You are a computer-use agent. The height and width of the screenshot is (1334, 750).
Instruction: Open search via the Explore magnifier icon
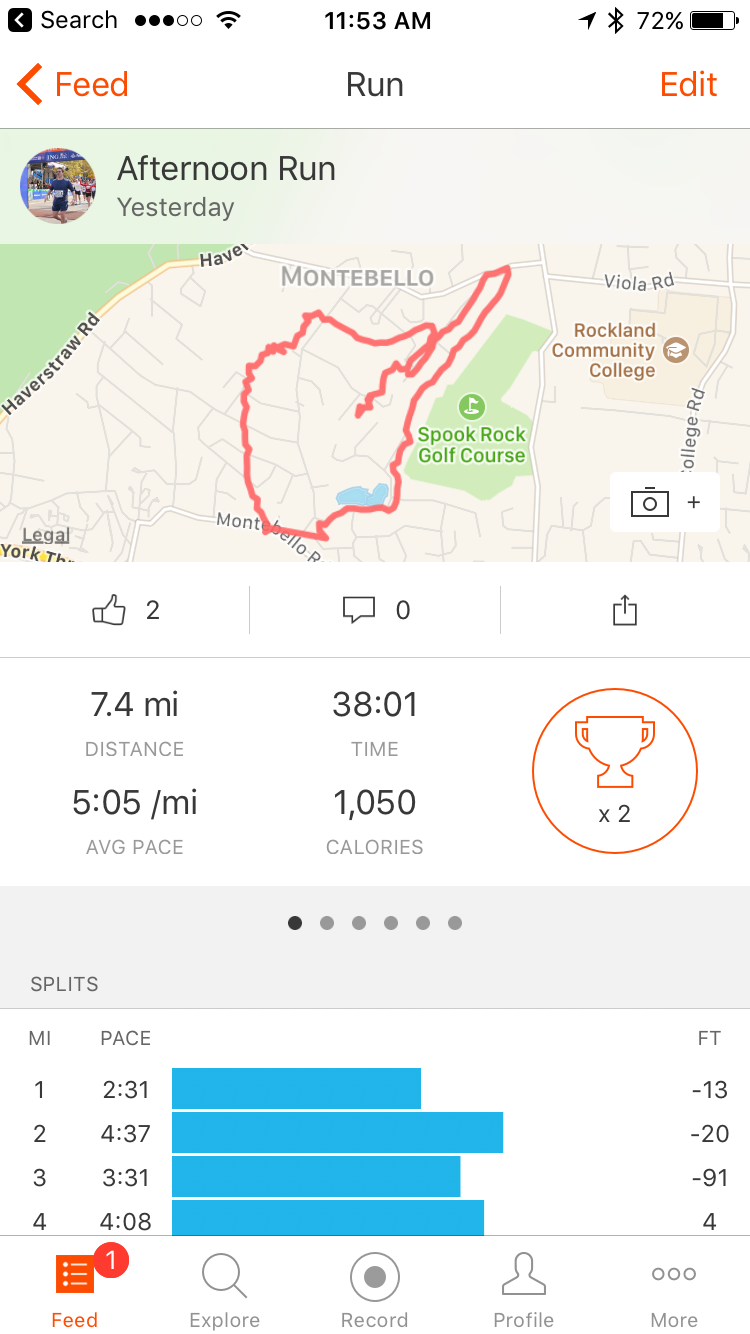[x=224, y=1273]
